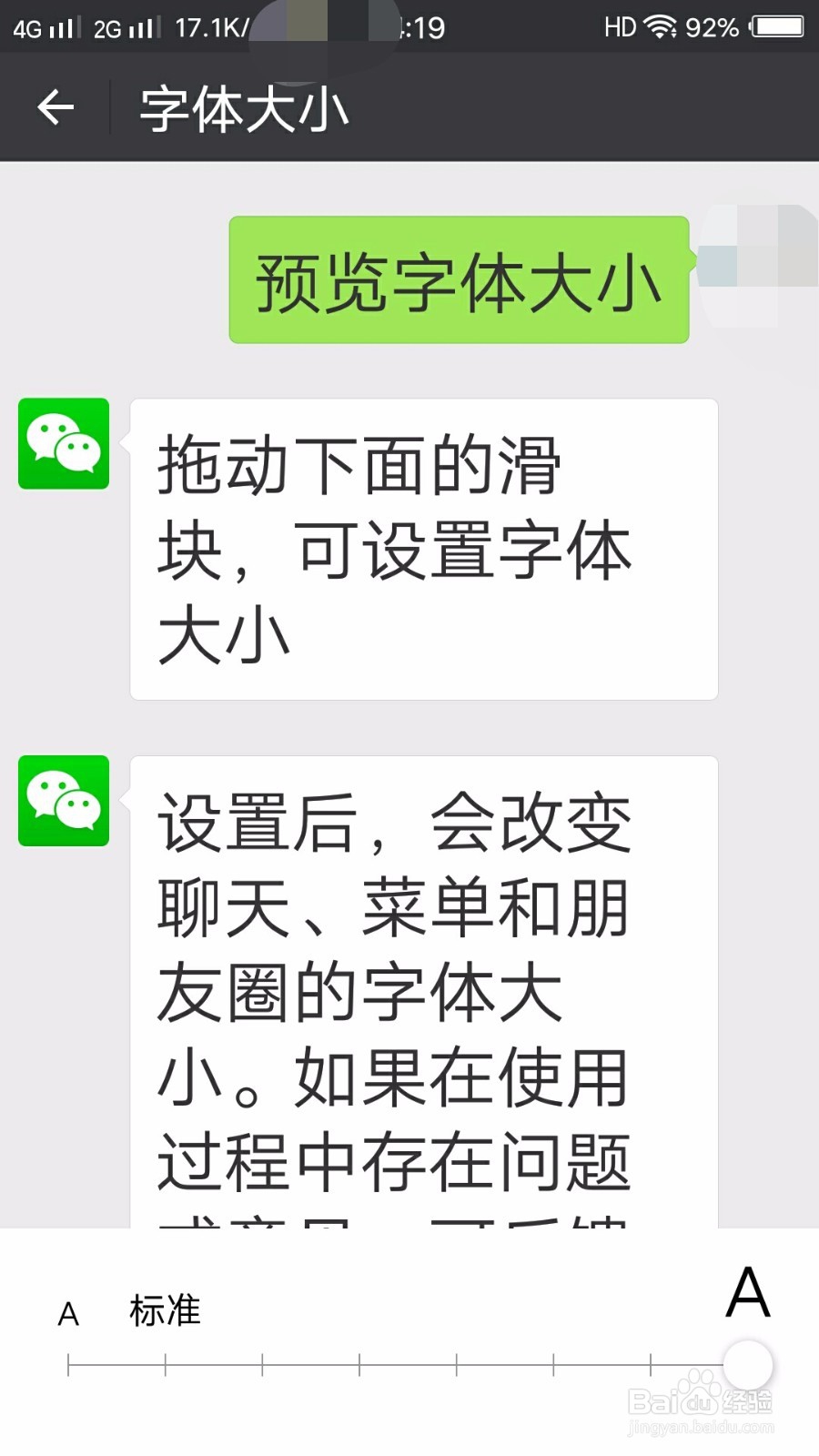Click the HD status icon

pyautogui.click(x=621, y=27)
